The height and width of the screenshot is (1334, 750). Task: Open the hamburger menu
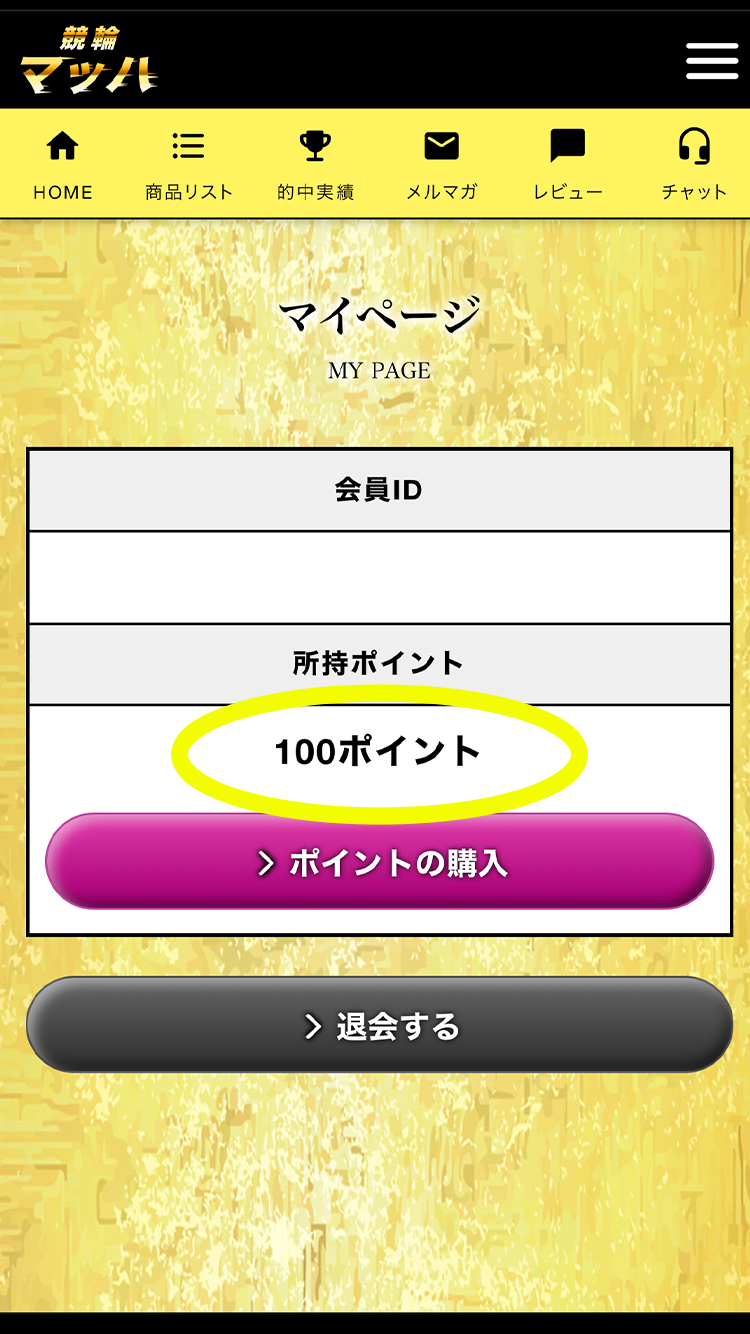tap(711, 61)
